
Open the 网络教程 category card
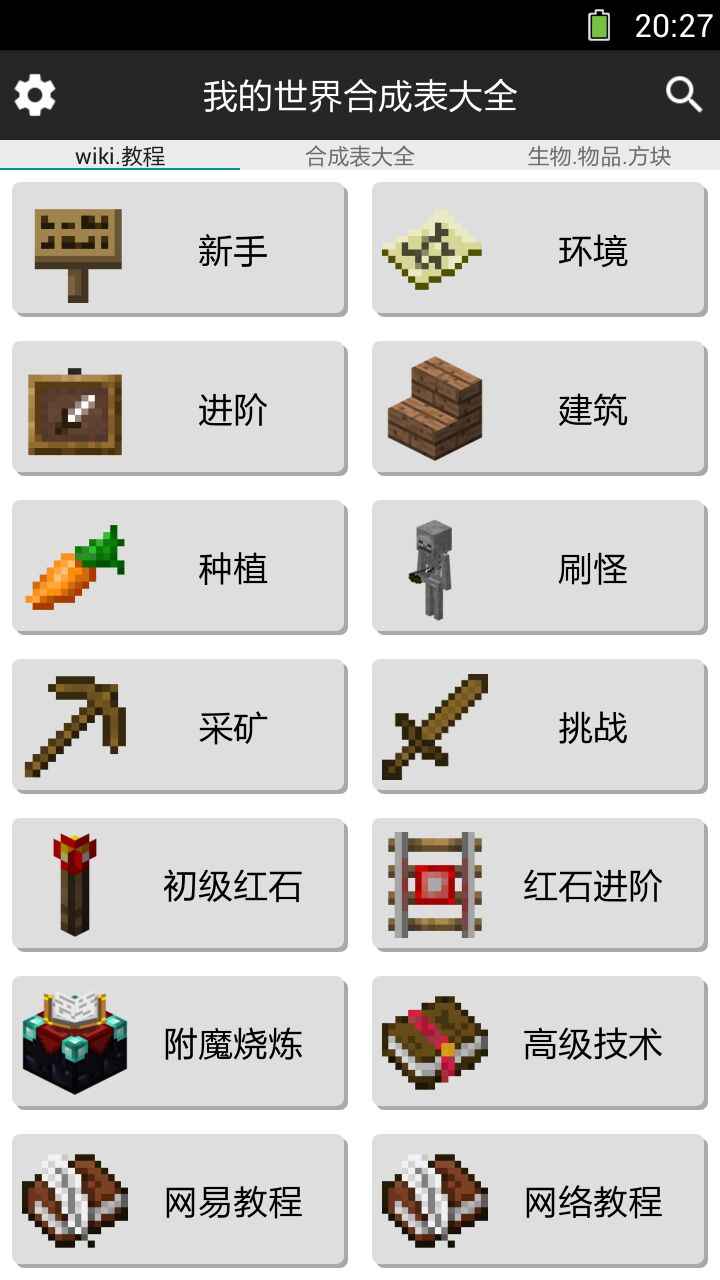point(540,1202)
